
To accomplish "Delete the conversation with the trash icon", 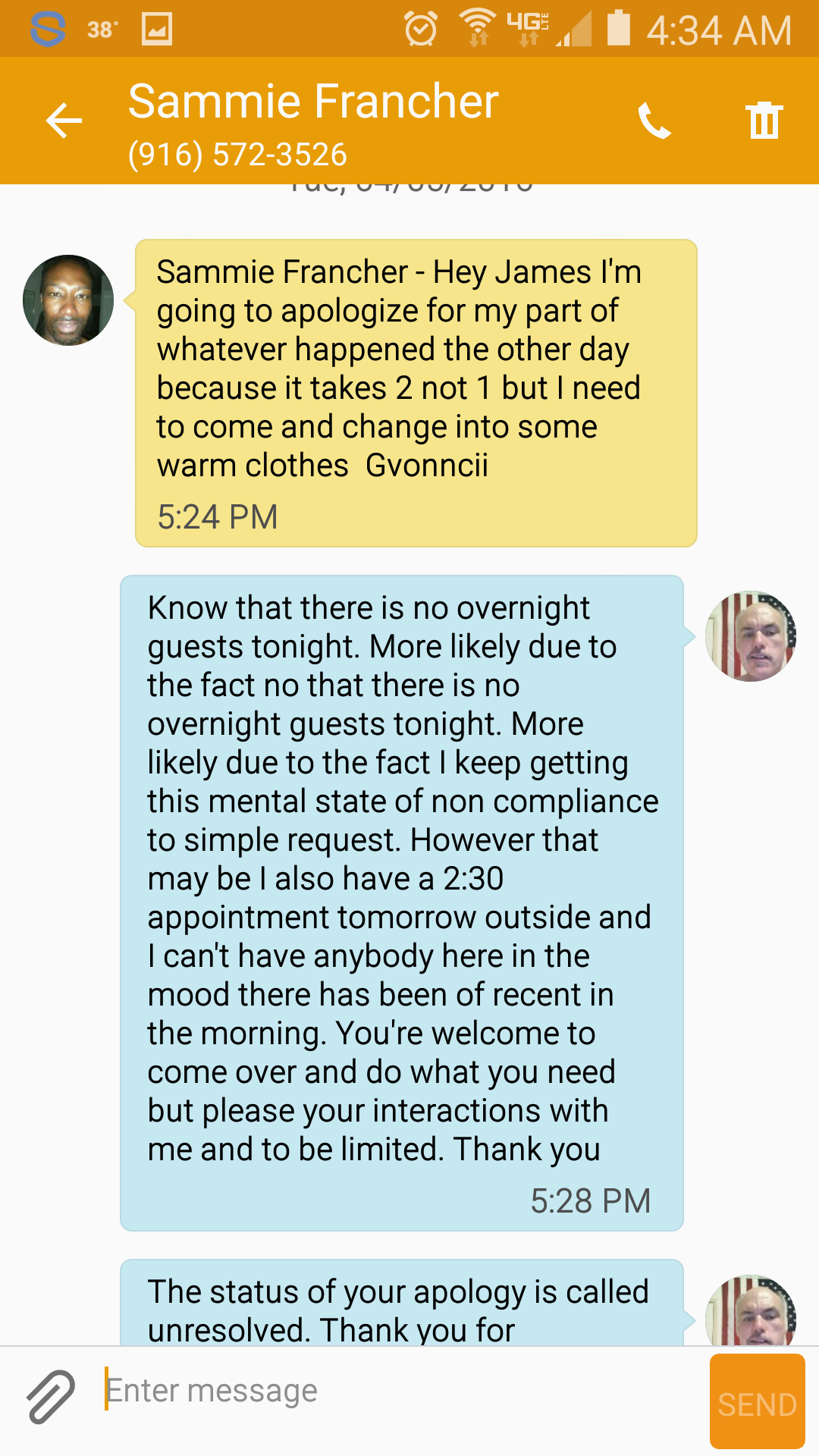I will click(x=764, y=121).
